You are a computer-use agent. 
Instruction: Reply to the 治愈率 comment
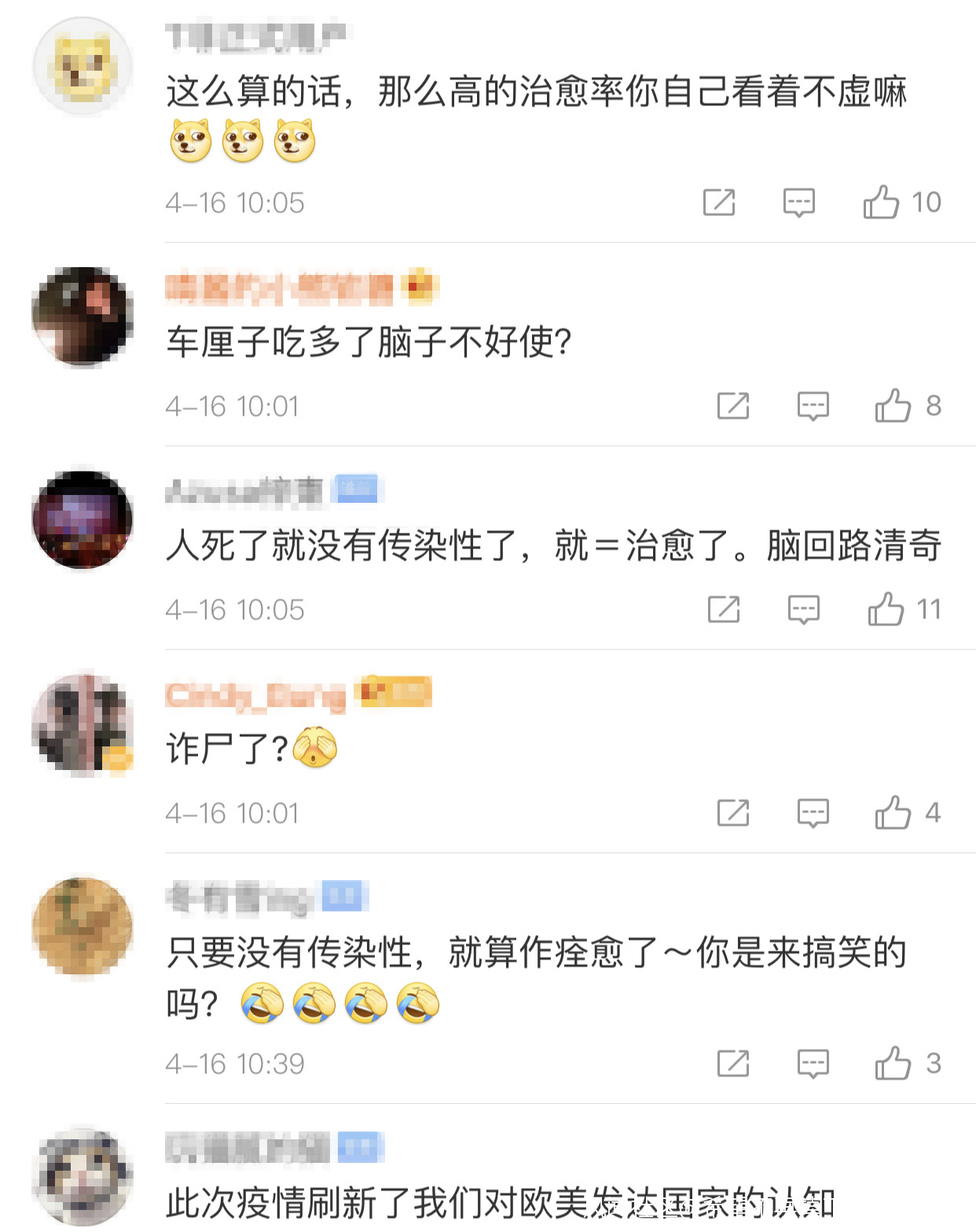click(798, 203)
